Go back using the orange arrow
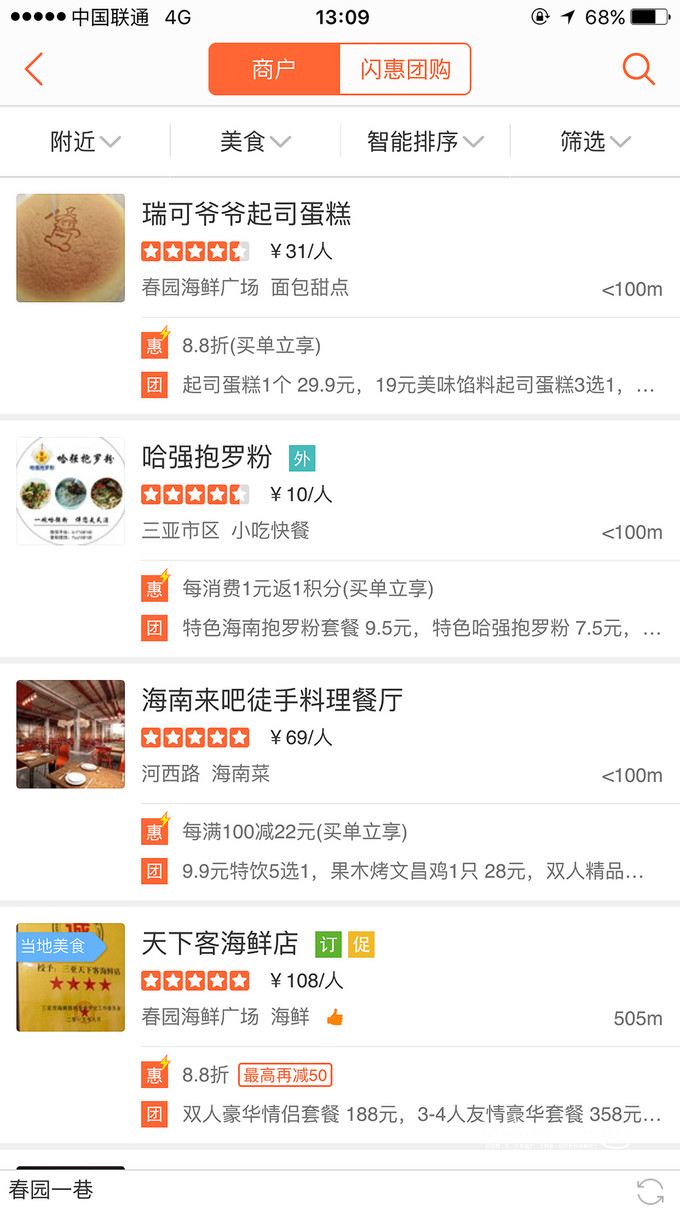 click(34, 69)
